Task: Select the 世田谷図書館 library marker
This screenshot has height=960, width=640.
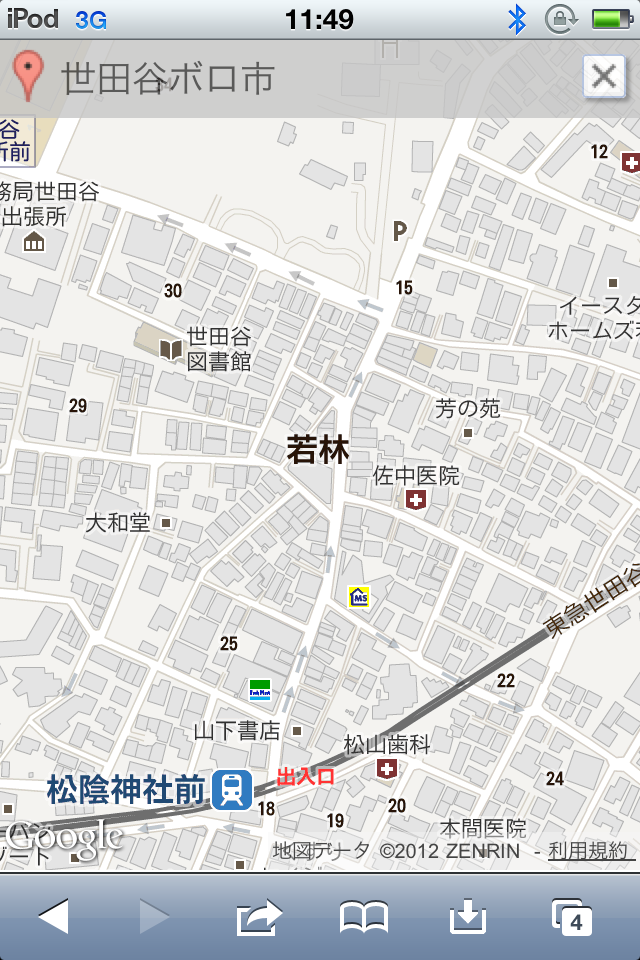Action: coord(172,349)
